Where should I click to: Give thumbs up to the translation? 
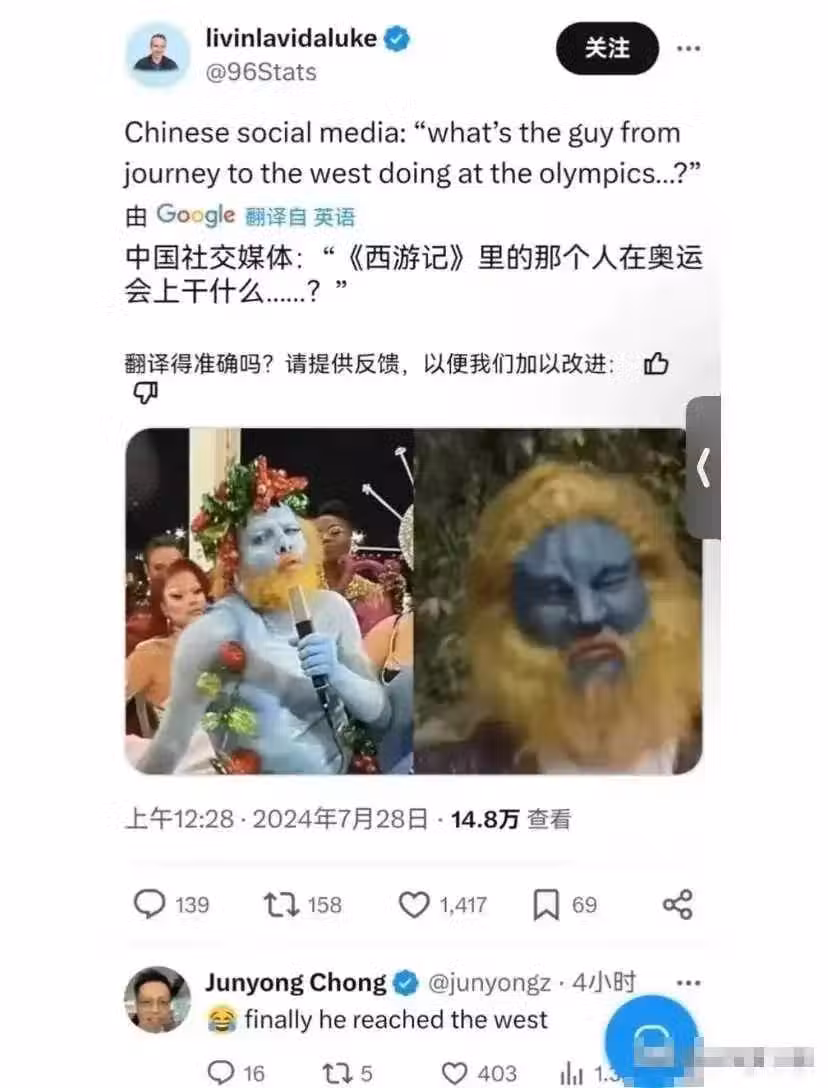(656, 364)
